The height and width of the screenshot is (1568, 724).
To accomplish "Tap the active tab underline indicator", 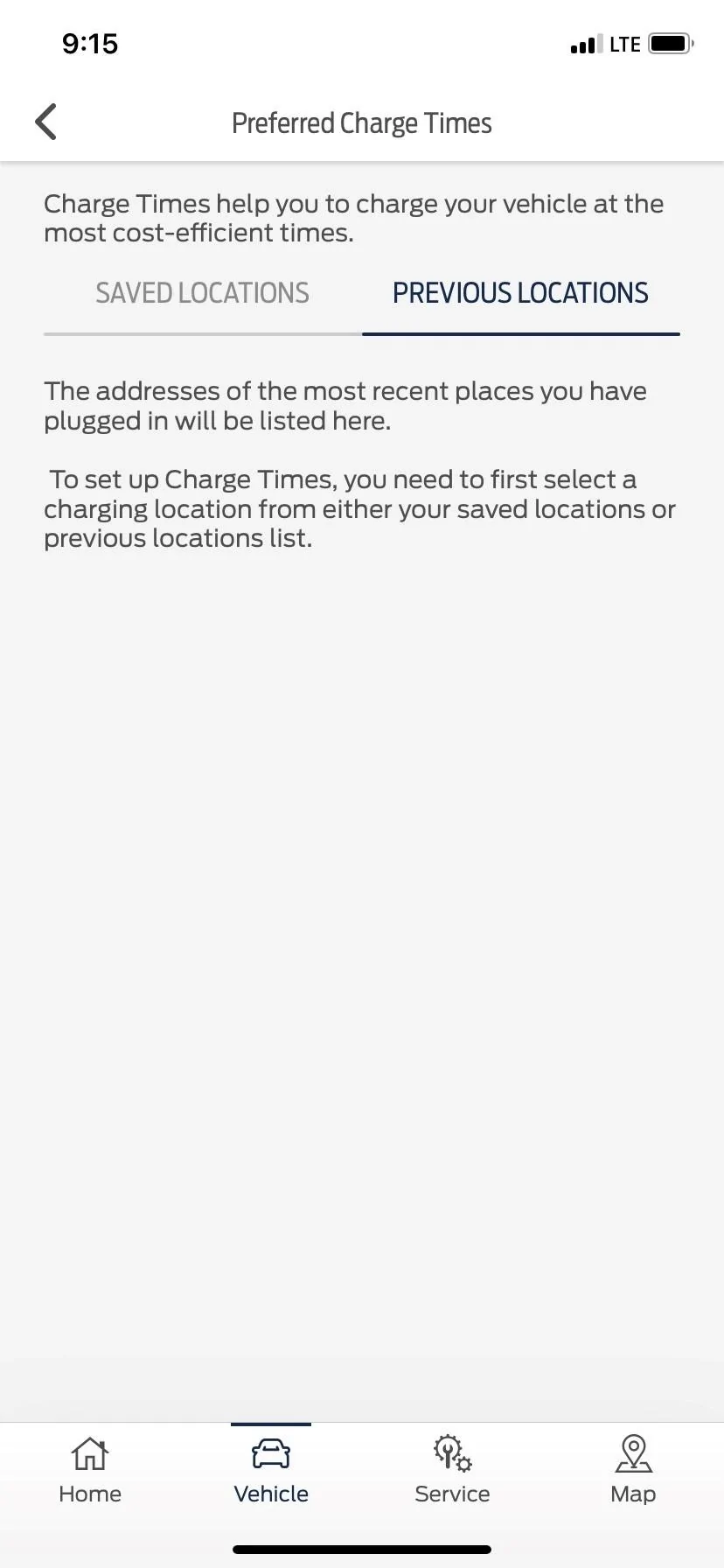I will click(521, 334).
